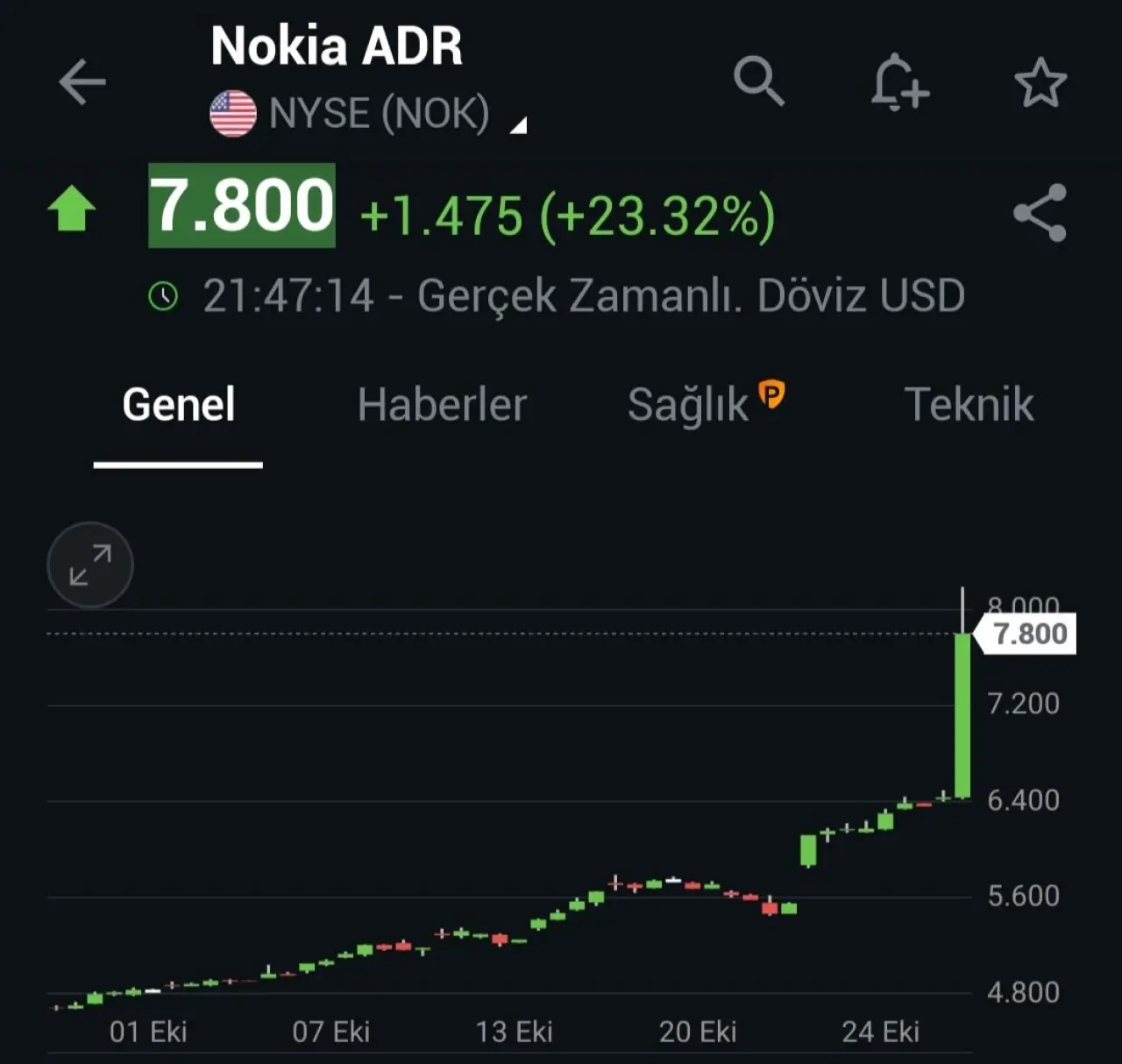Add a price alert with the bell
The image size is (1122, 1064).
899,82
